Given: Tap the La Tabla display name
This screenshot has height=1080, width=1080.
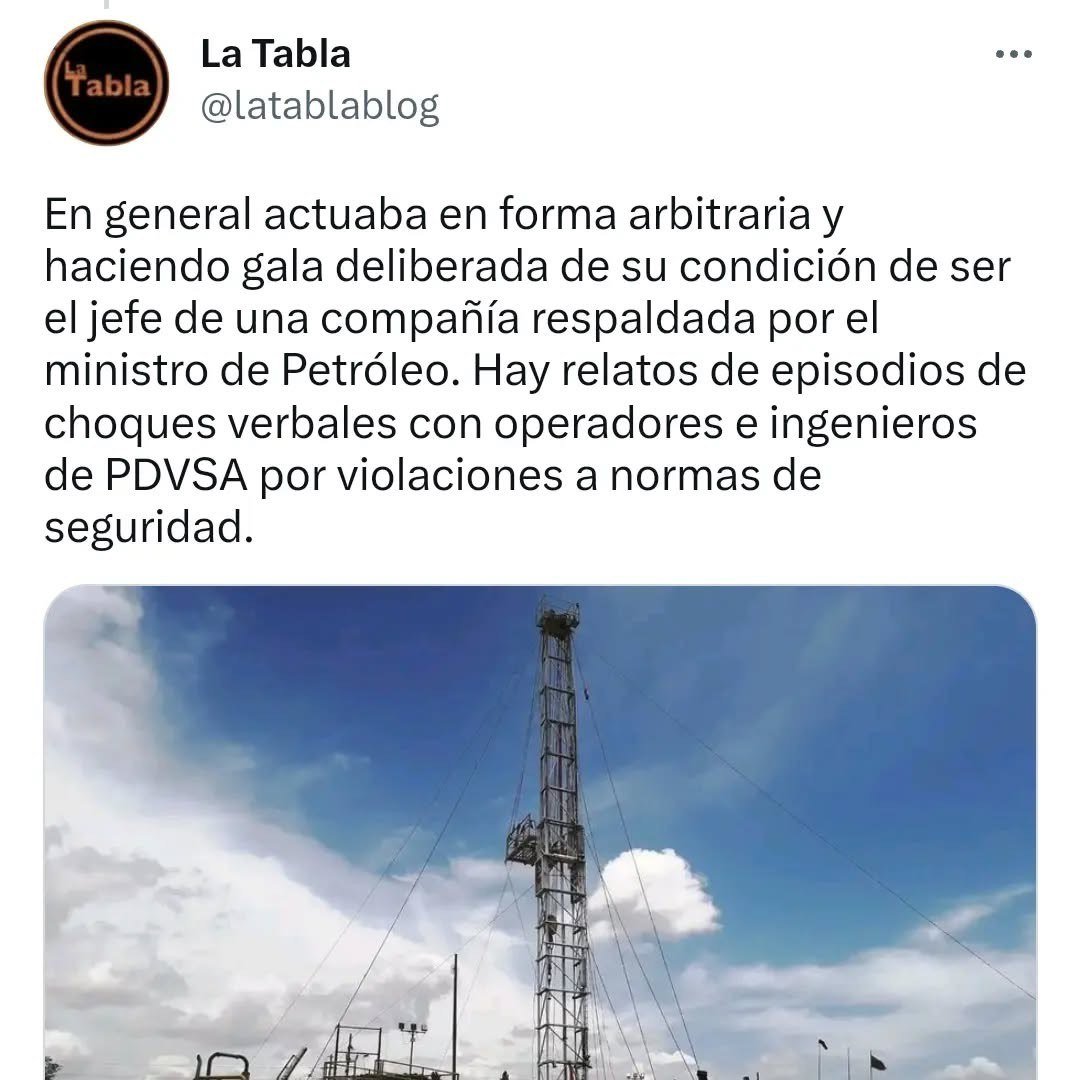Looking at the screenshot, I should click(x=276, y=54).
